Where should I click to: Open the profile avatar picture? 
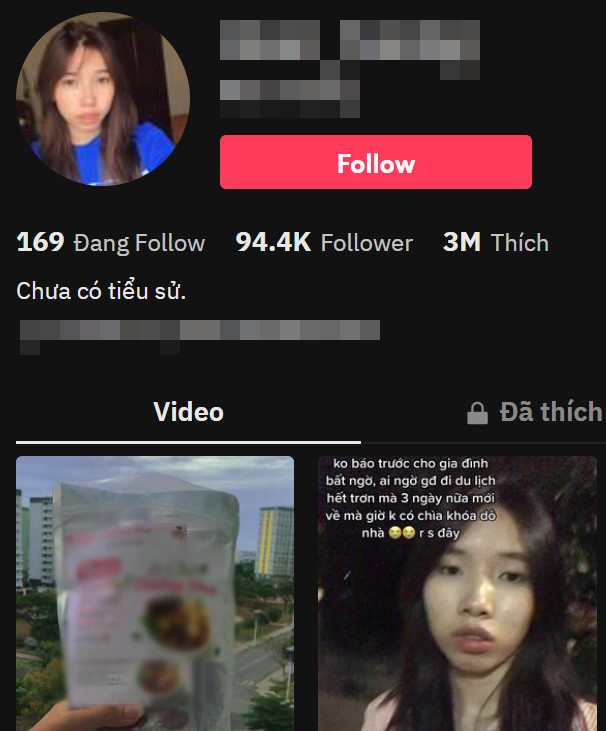103,100
